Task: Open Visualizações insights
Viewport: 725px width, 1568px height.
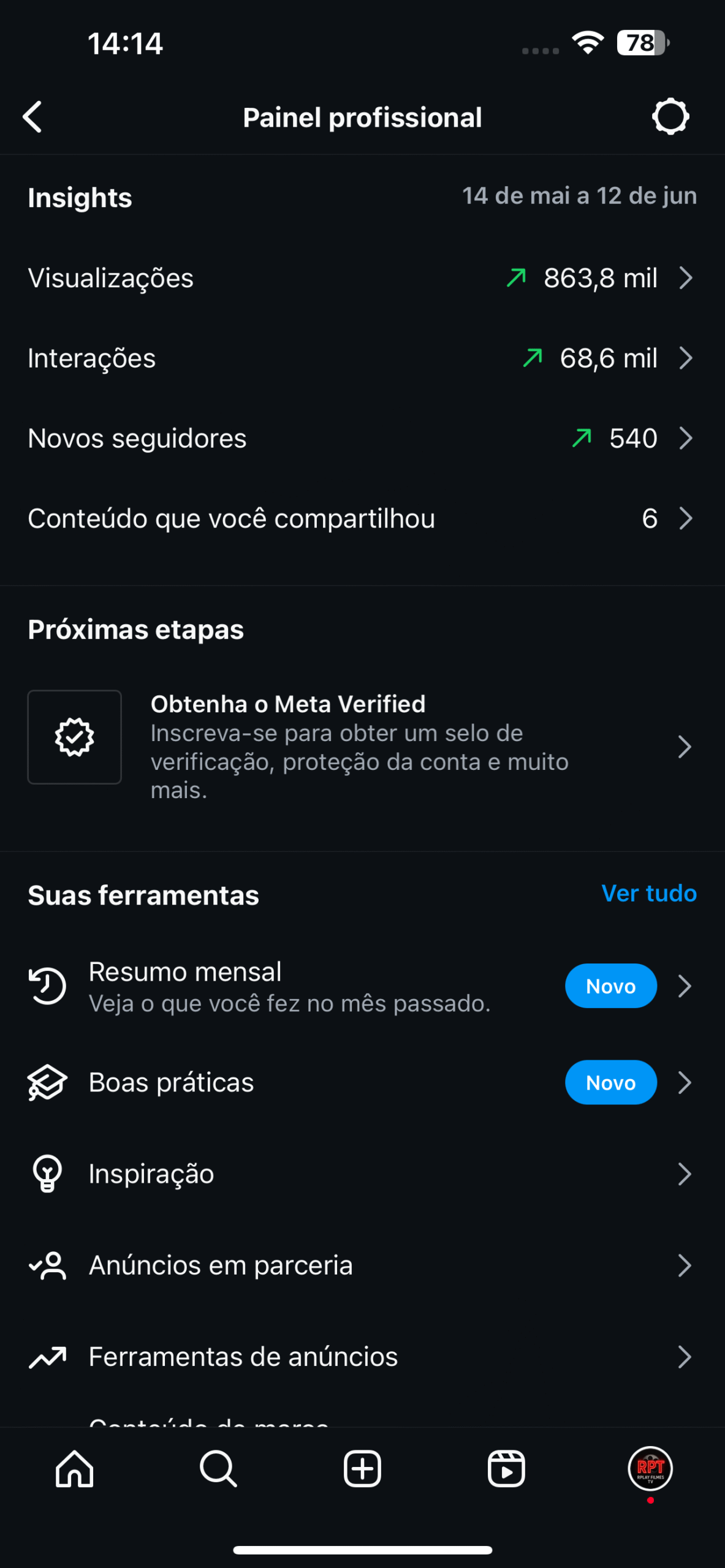Action: 362,278
